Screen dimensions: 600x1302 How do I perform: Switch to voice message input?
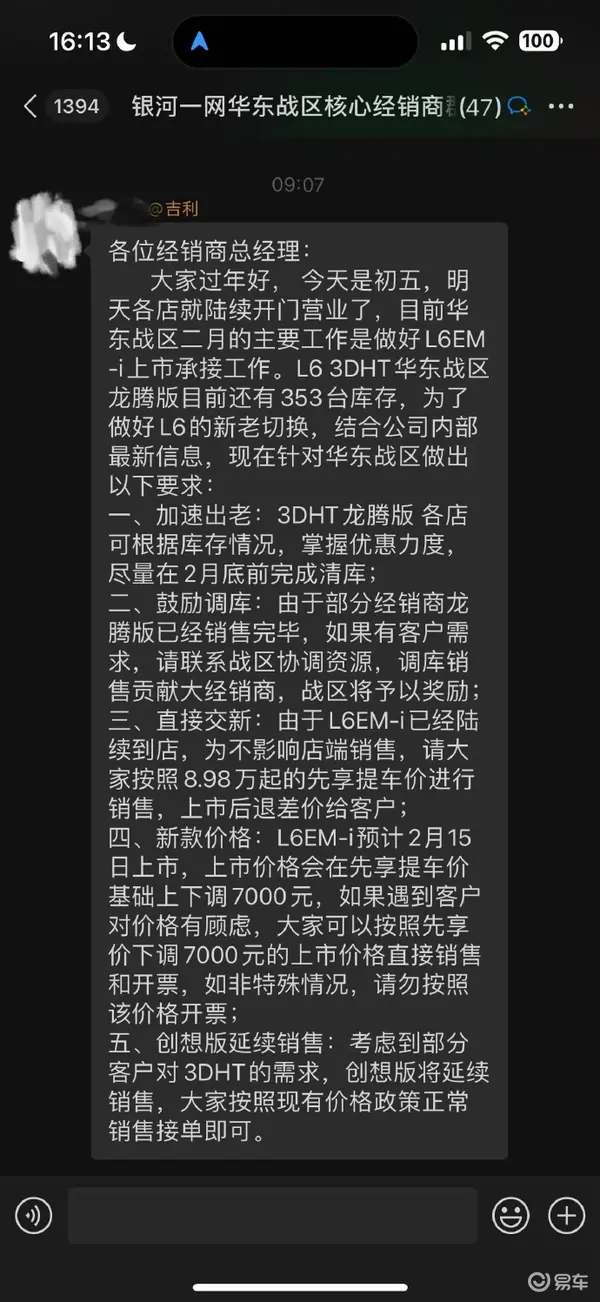pyautogui.click(x=33, y=1215)
